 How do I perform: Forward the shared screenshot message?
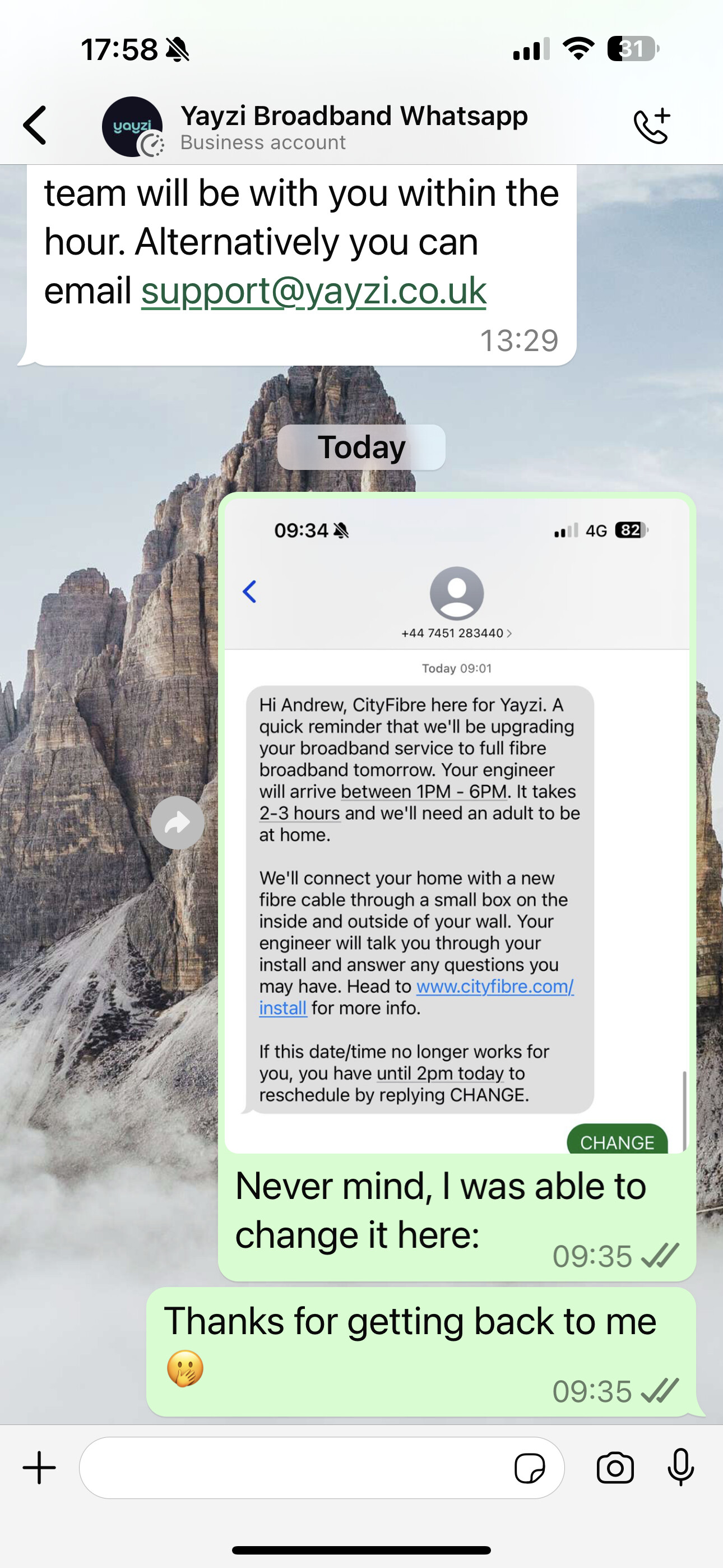178,822
